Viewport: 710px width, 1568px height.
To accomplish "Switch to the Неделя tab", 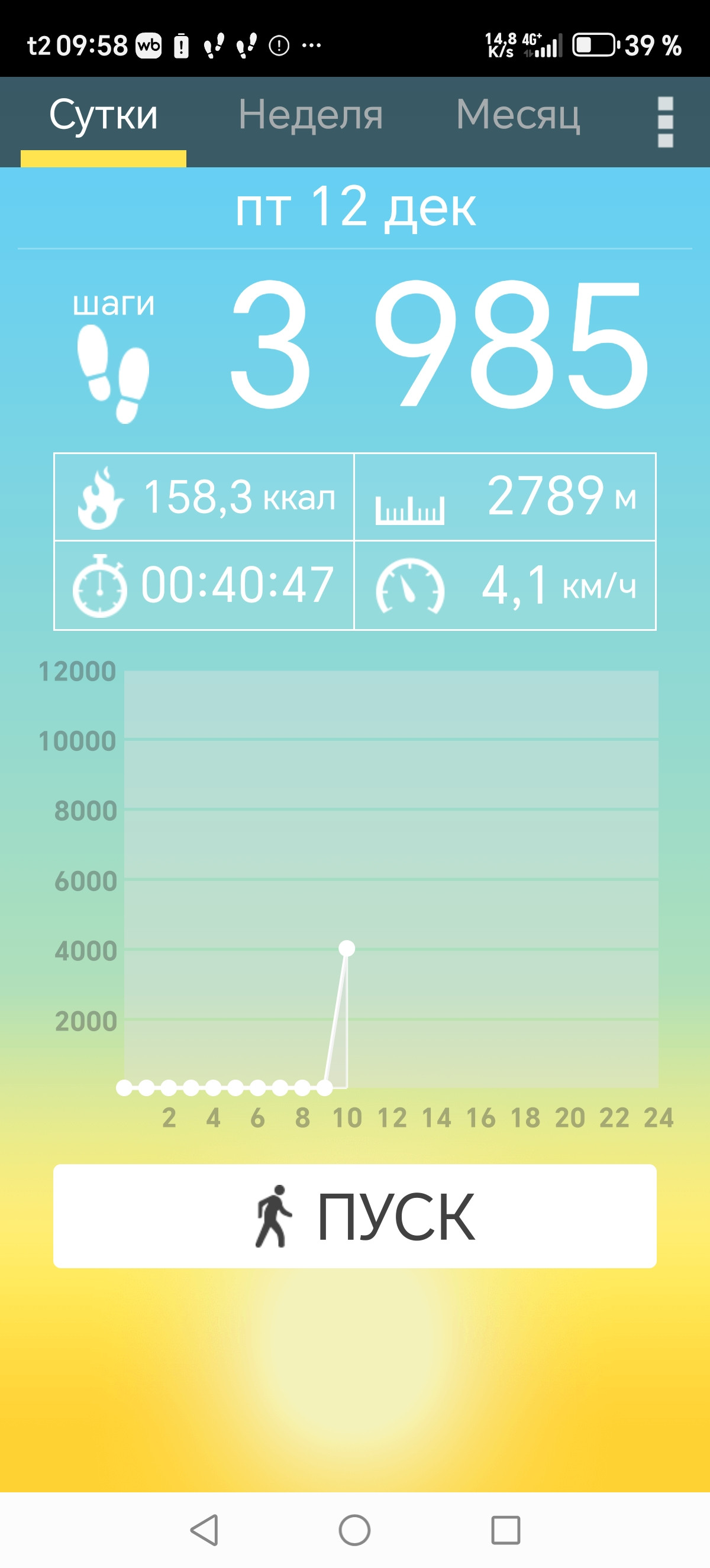I will 311,115.
